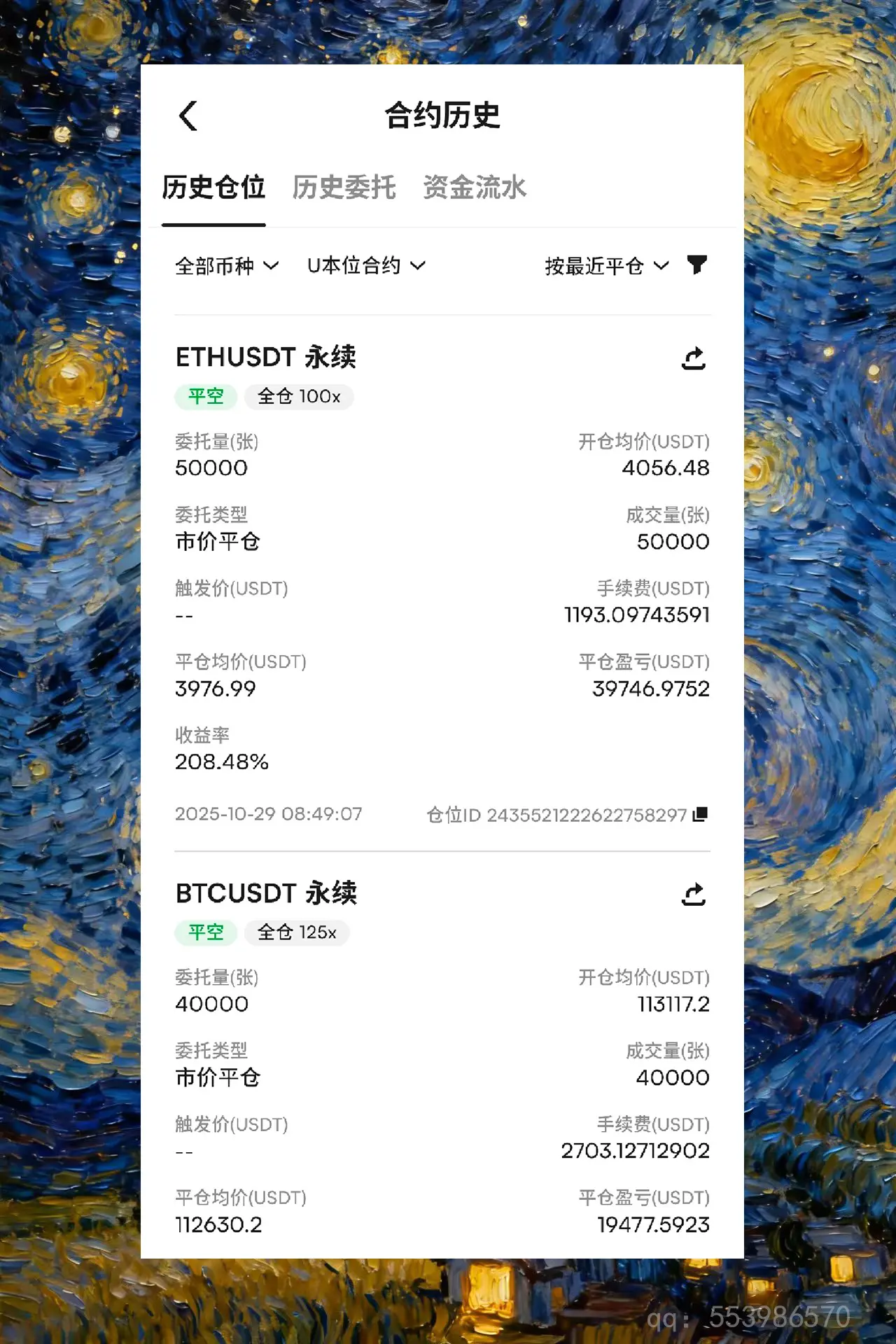Select the BTCUSDT 永续 title
The image size is (896, 1344).
click(267, 892)
